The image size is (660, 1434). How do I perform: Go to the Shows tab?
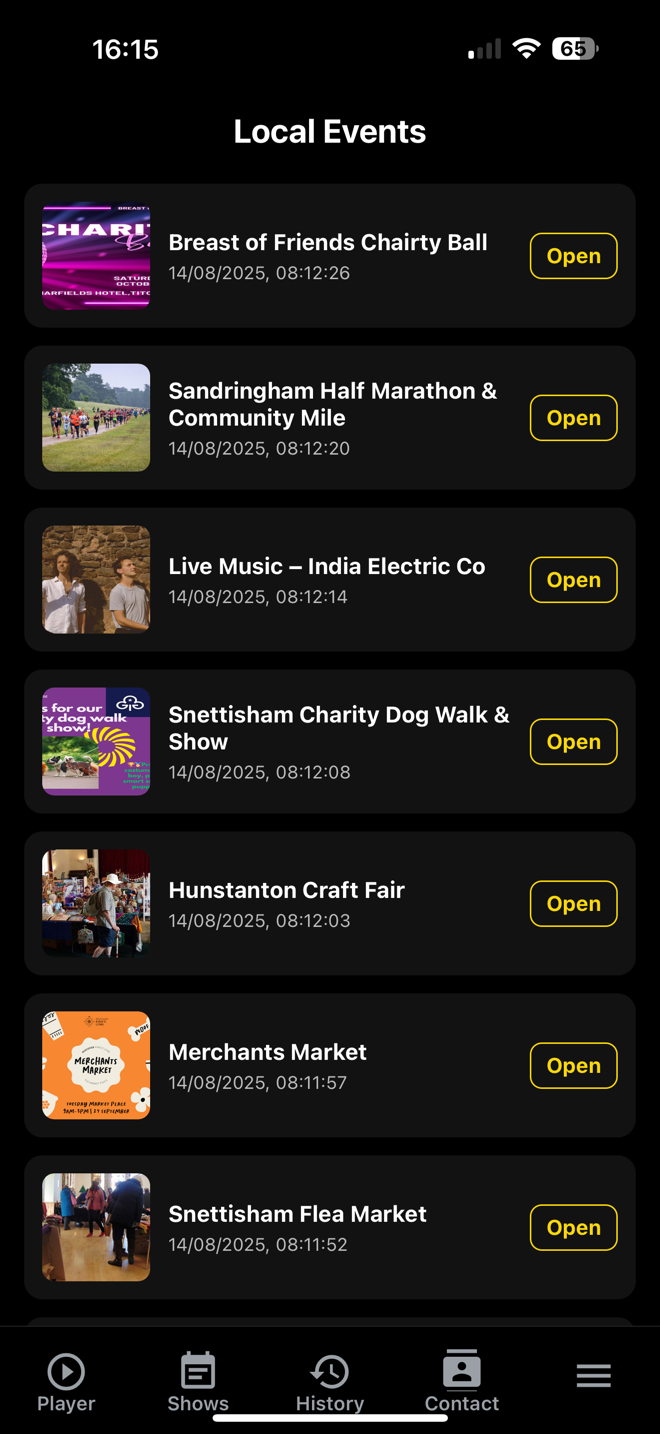(198, 1383)
